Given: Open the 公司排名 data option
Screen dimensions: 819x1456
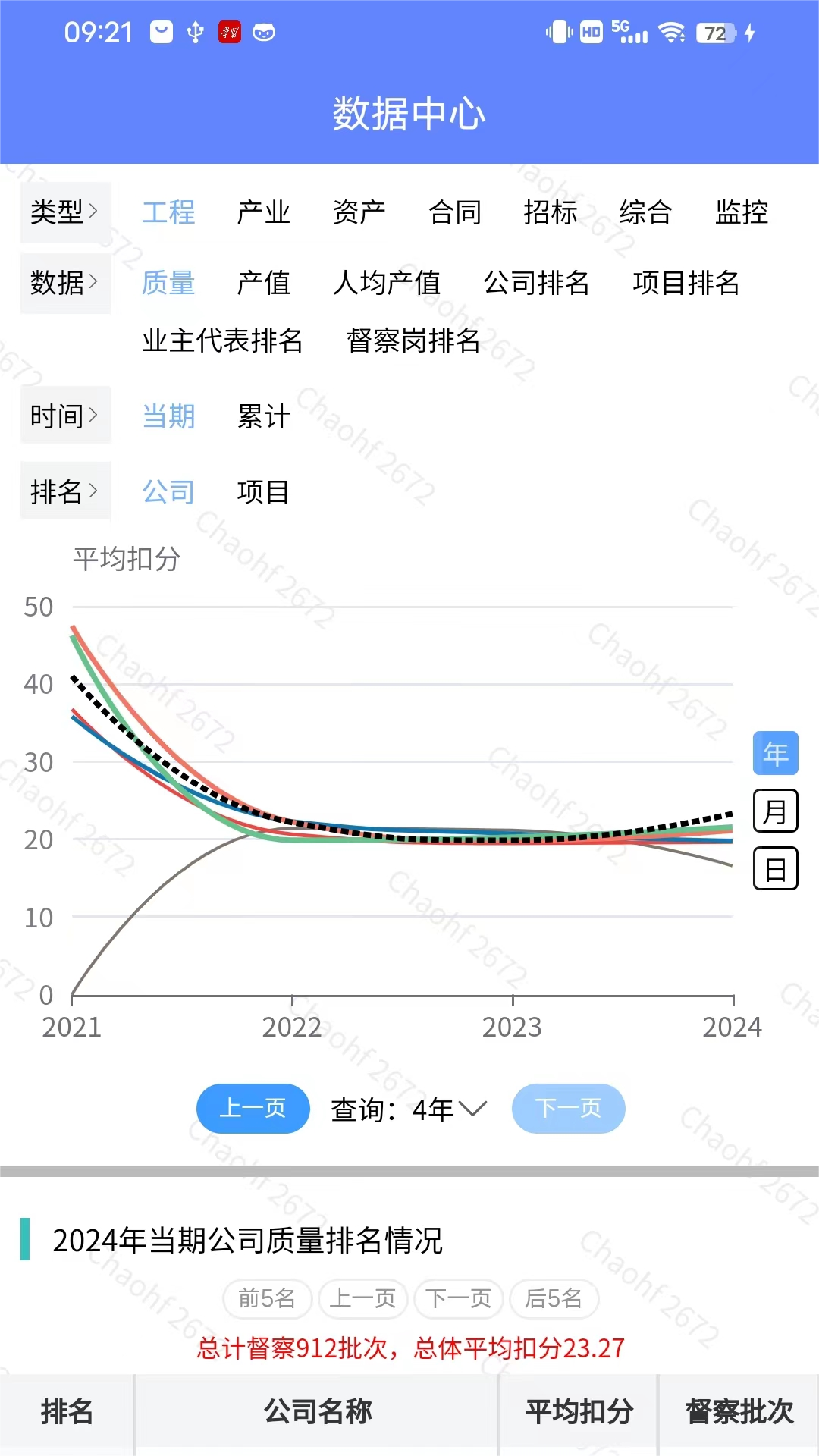Looking at the screenshot, I should coord(536,283).
